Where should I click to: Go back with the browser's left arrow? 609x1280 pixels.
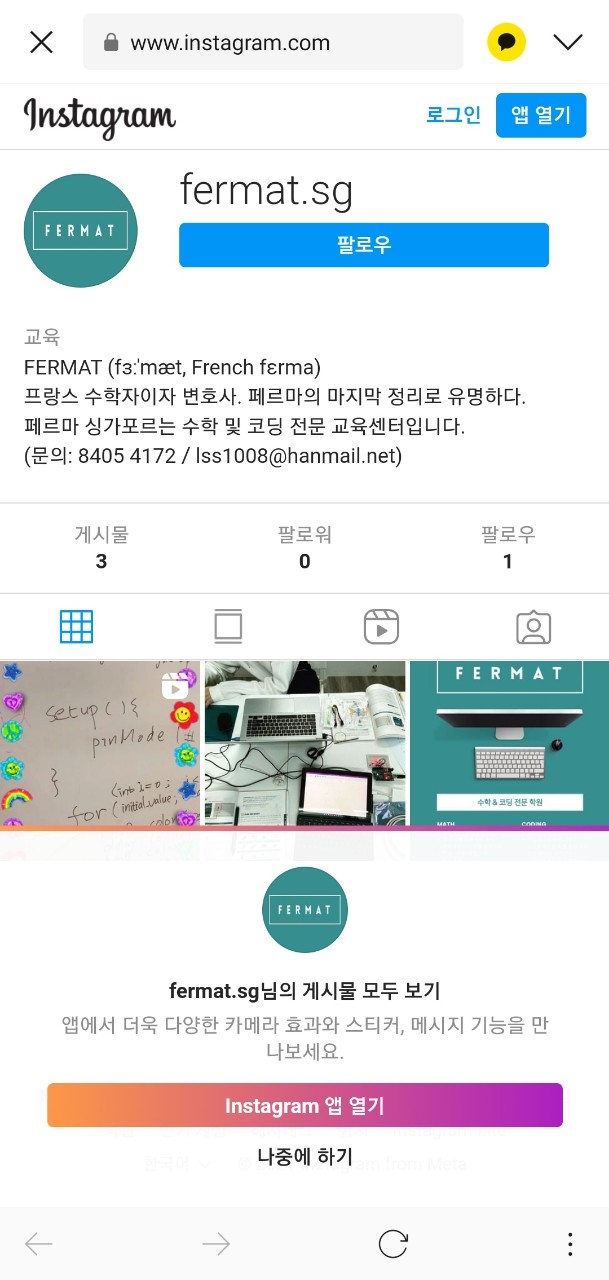[39, 1244]
